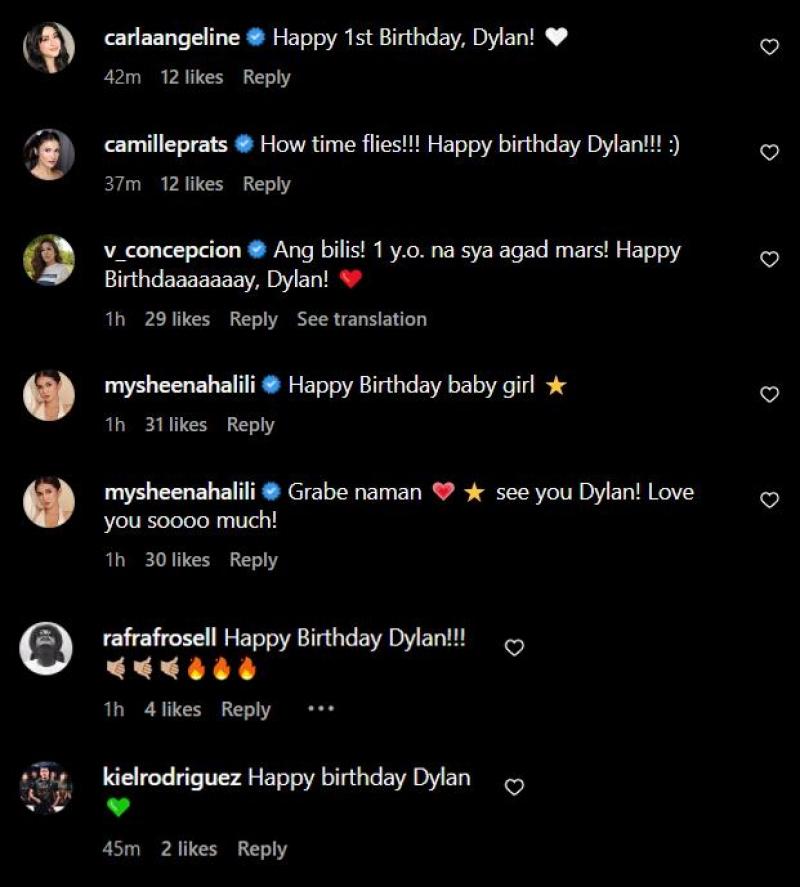Like v_concepcion's comment
Image resolution: width=800 pixels, height=887 pixels.
pos(769,259)
